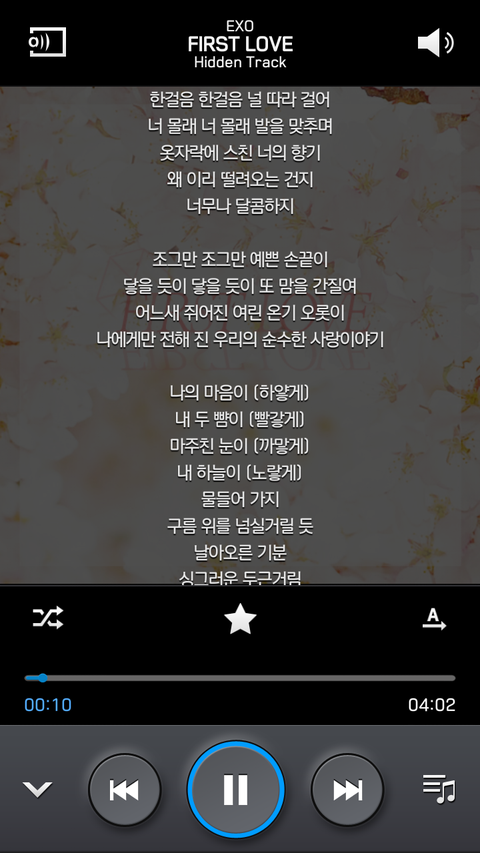The width and height of the screenshot is (480, 853).
Task: Skip to the previous track
Action: pyautogui.click(x=125, y=790)
